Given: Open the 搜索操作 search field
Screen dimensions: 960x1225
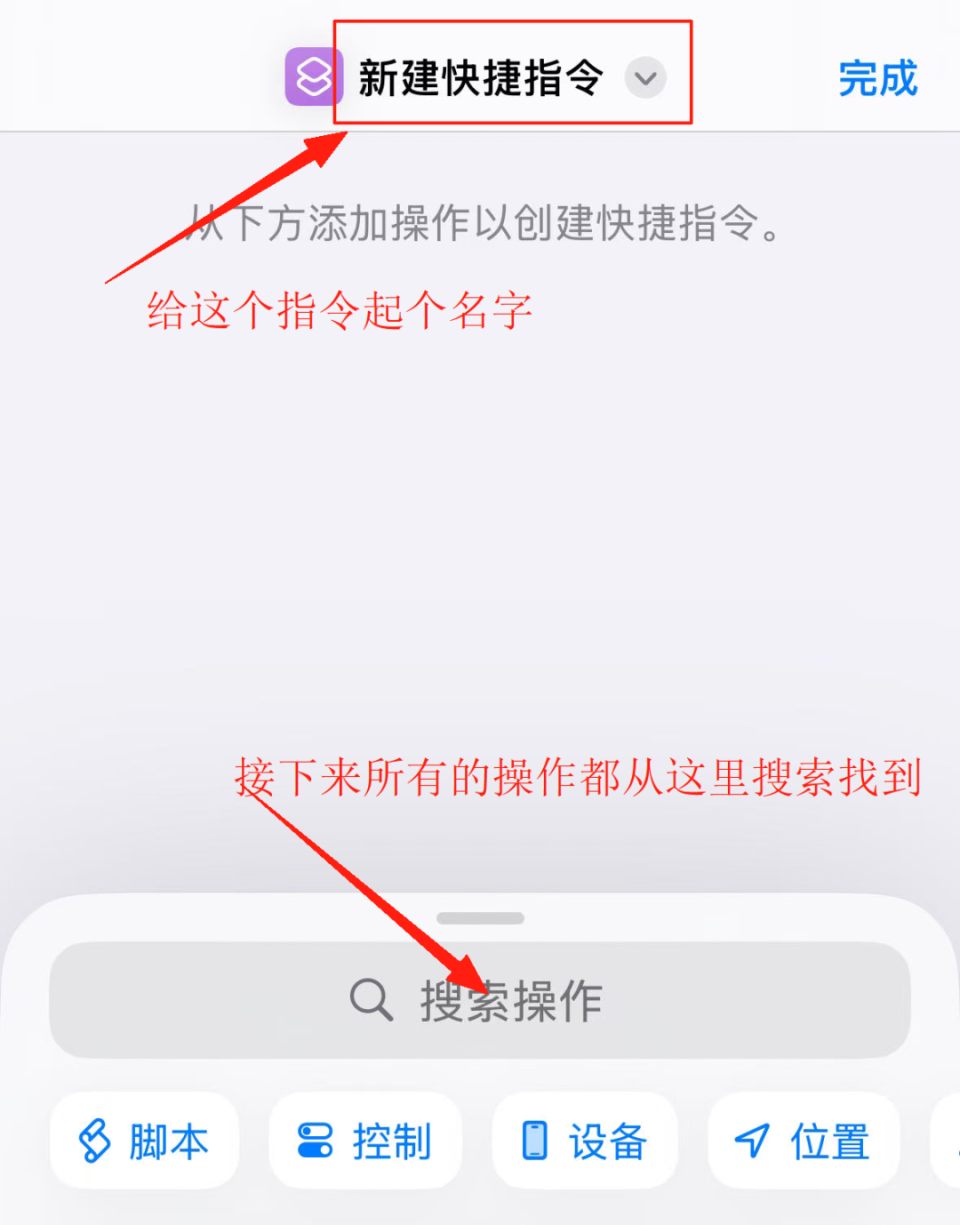Looking at the screenshot, I should click(x=480, y=999).
